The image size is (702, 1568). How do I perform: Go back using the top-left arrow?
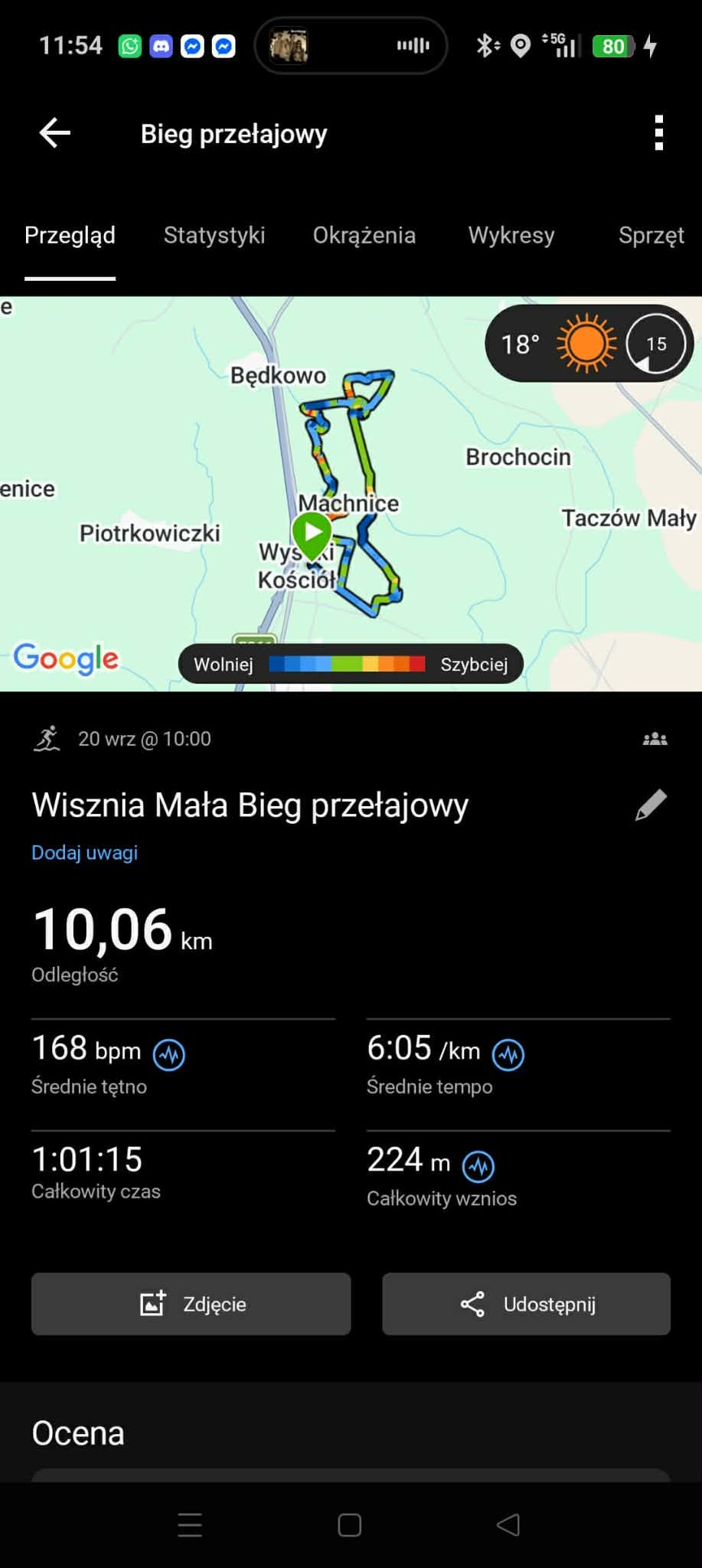[x=55, y=133]
